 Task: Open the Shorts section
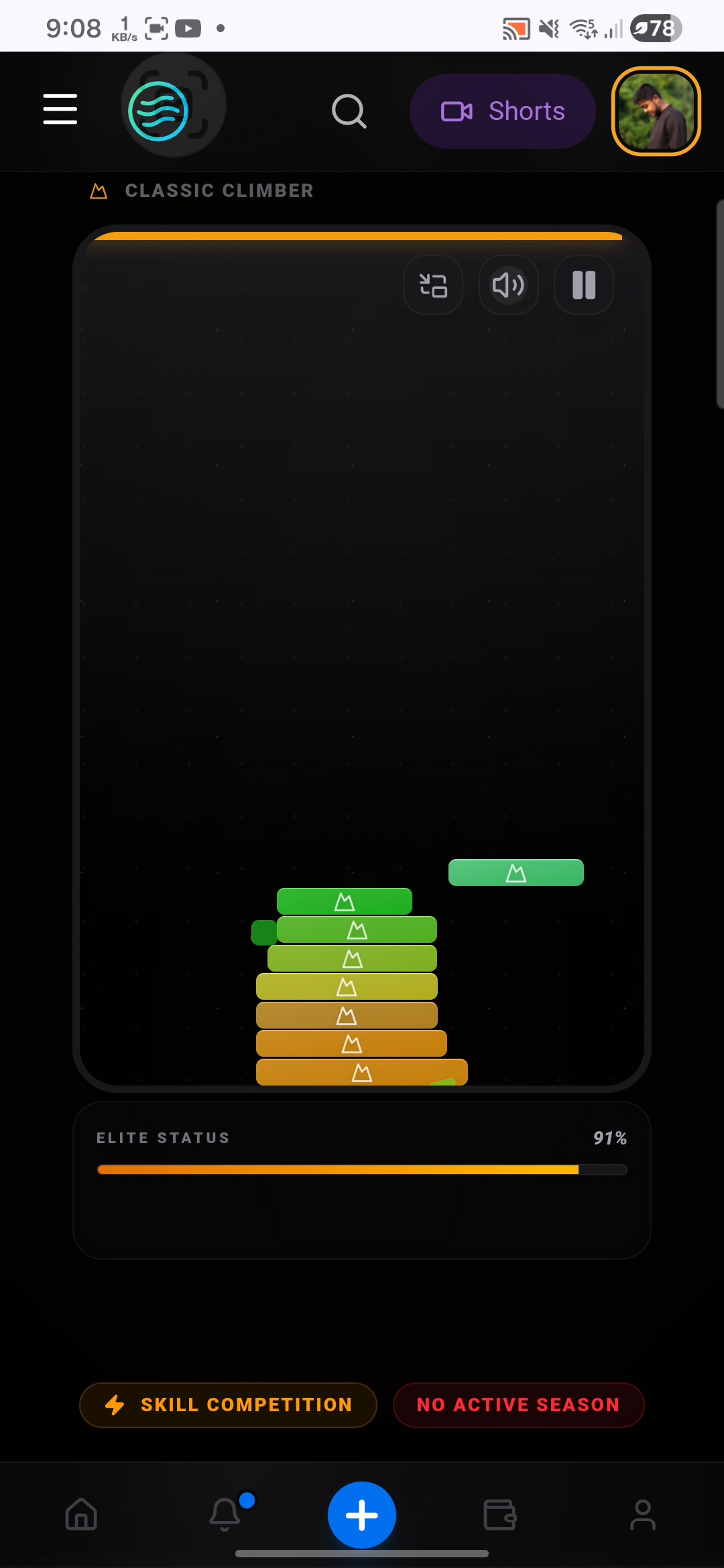[503, 111]
